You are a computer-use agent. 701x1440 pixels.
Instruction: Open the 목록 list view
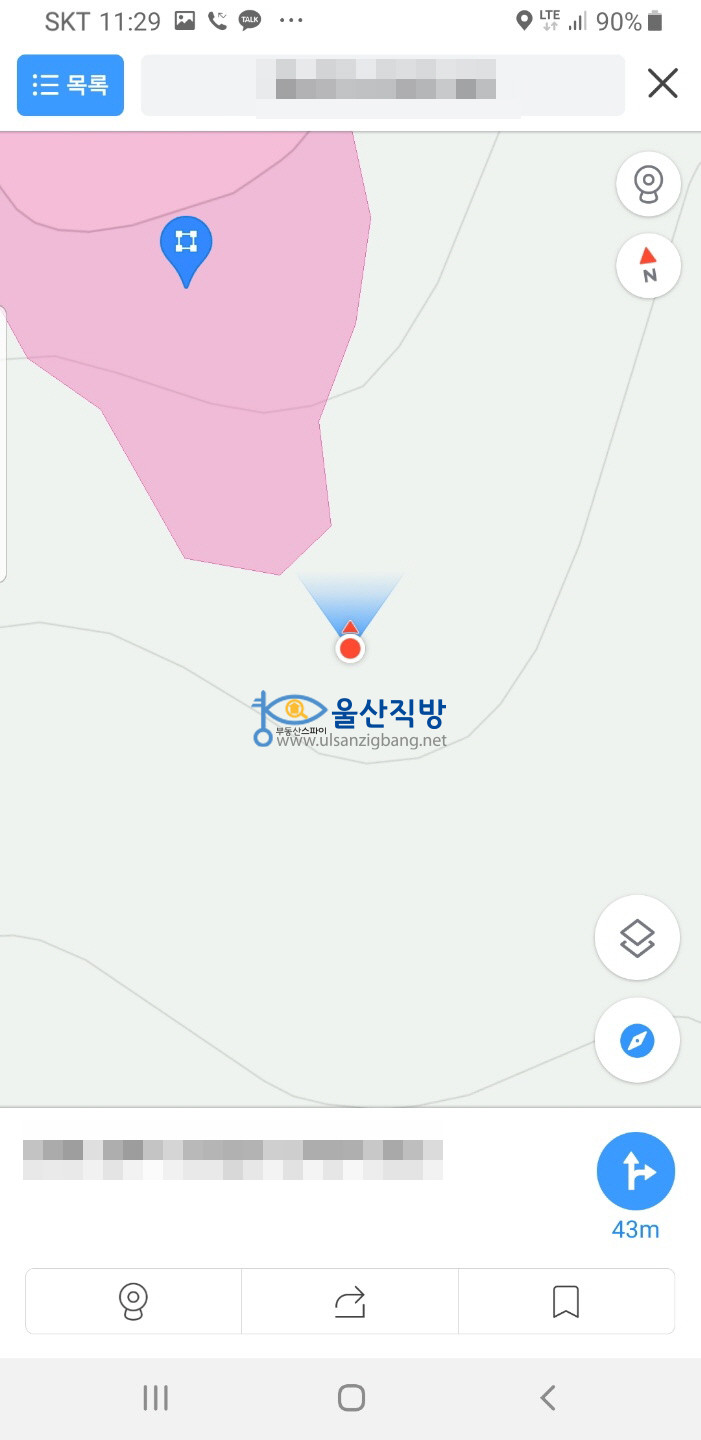[70, 85]
